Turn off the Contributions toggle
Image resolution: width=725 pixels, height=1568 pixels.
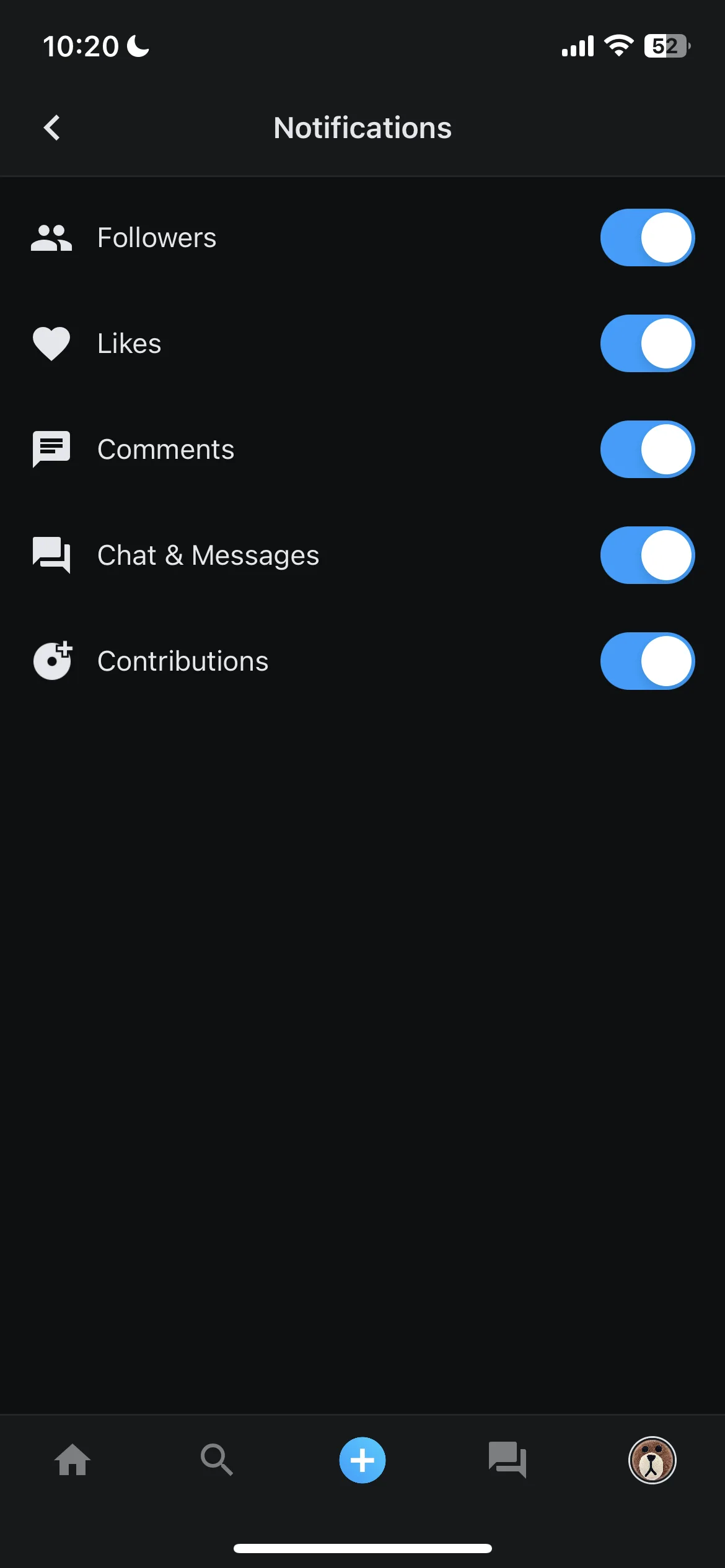[647, 661]
